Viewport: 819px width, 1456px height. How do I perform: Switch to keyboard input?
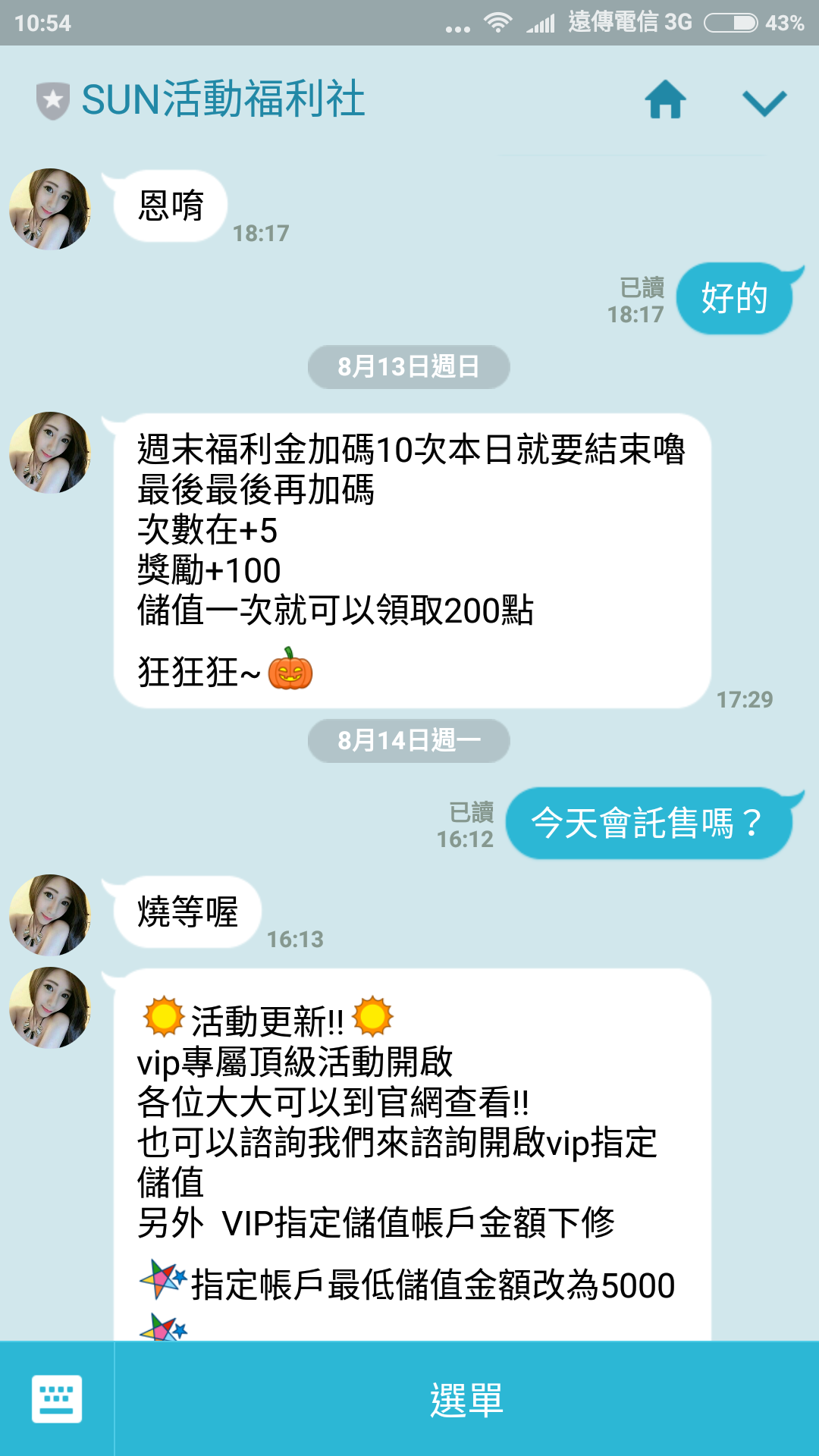tap(57, 1398)
